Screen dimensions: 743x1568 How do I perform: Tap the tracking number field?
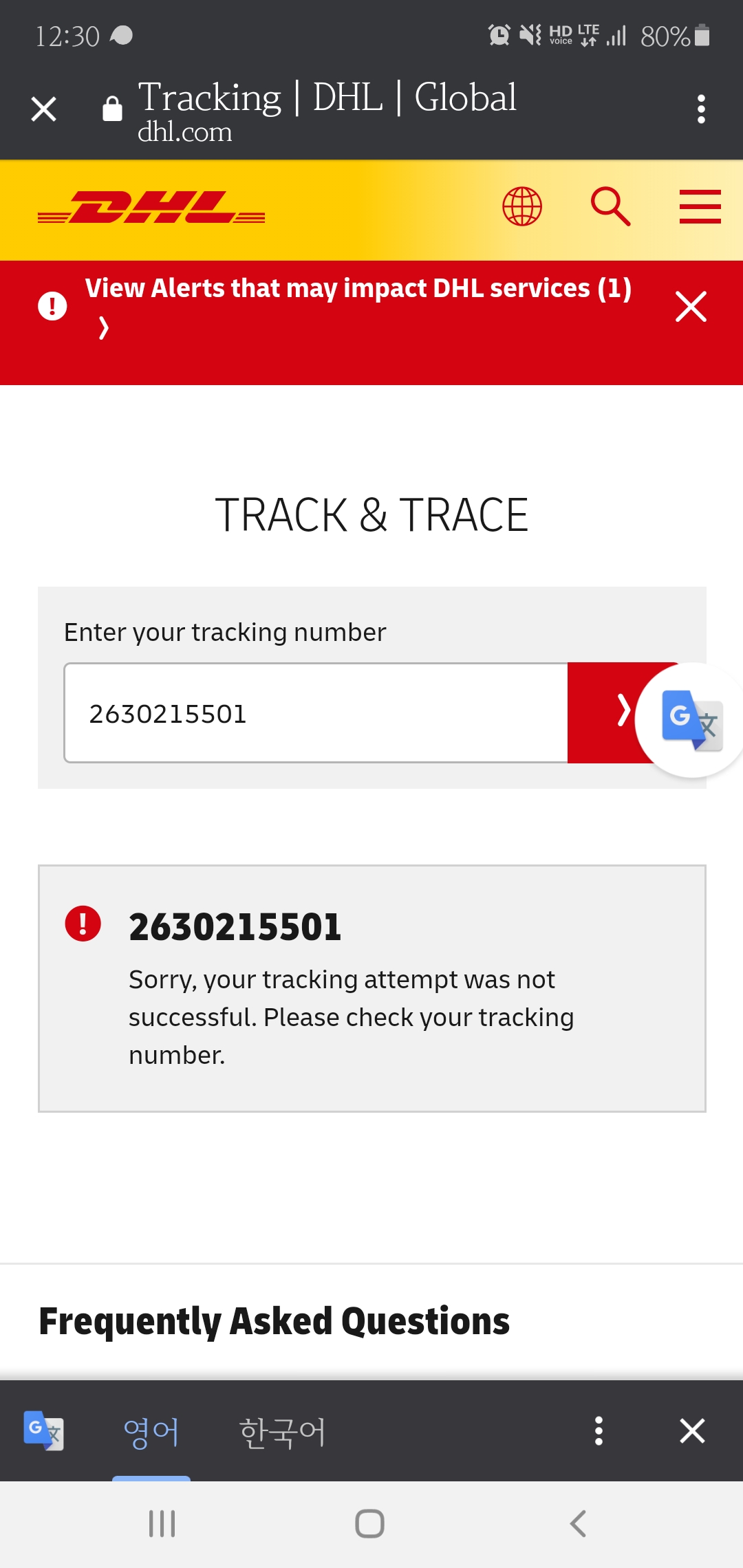point(316,713)
